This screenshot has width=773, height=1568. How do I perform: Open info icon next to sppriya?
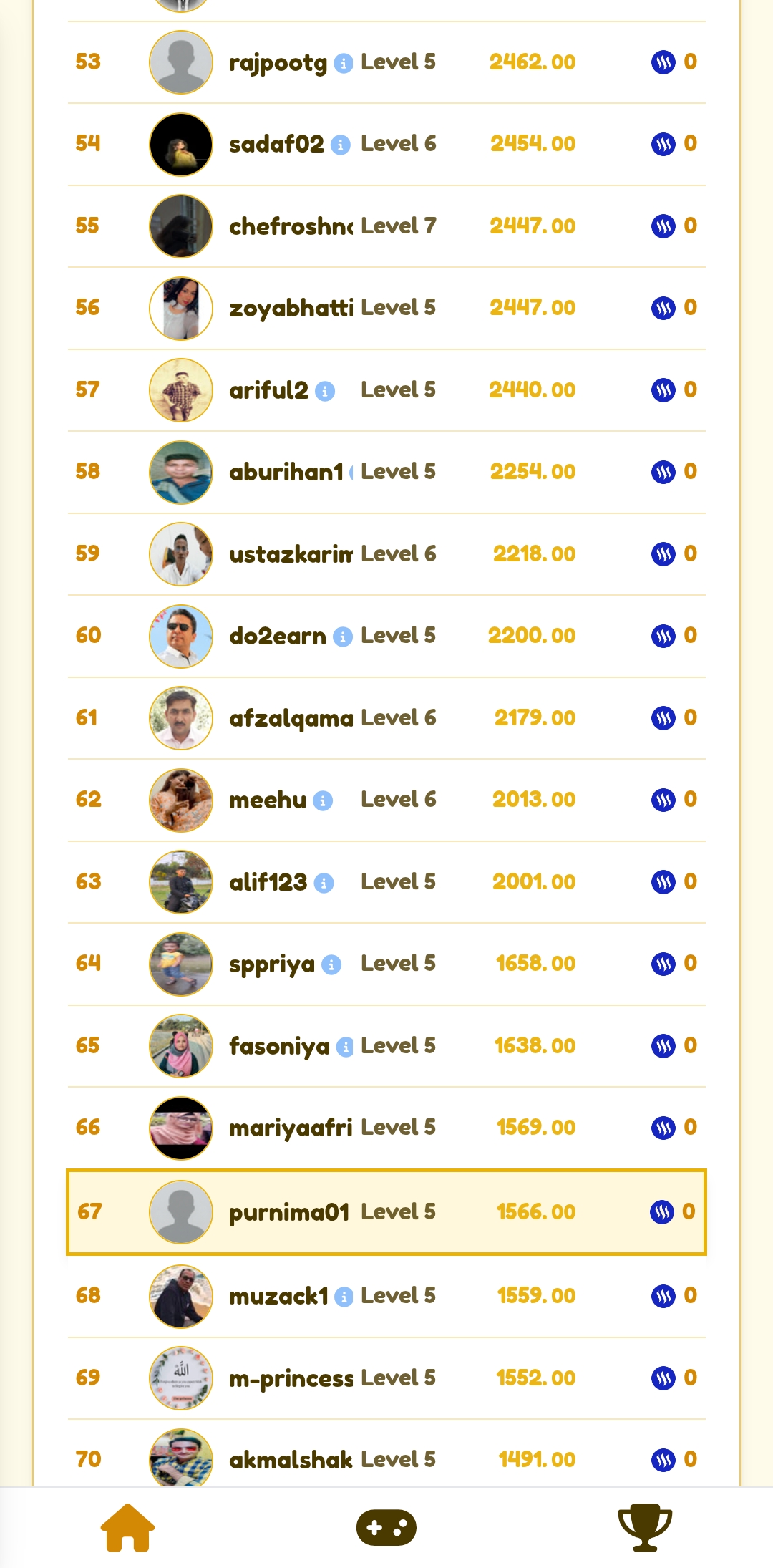(331, 965)
